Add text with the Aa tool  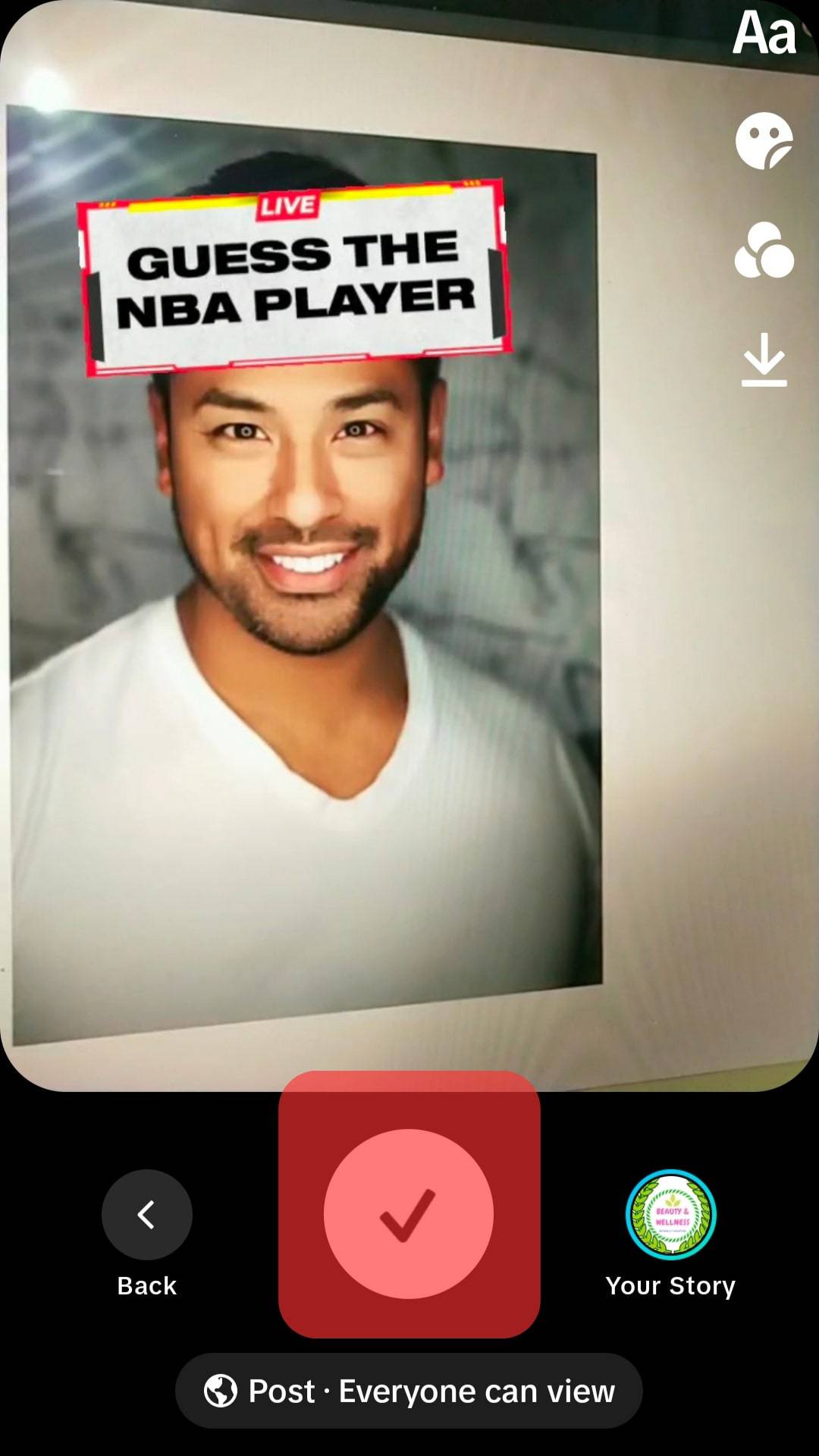764,34
